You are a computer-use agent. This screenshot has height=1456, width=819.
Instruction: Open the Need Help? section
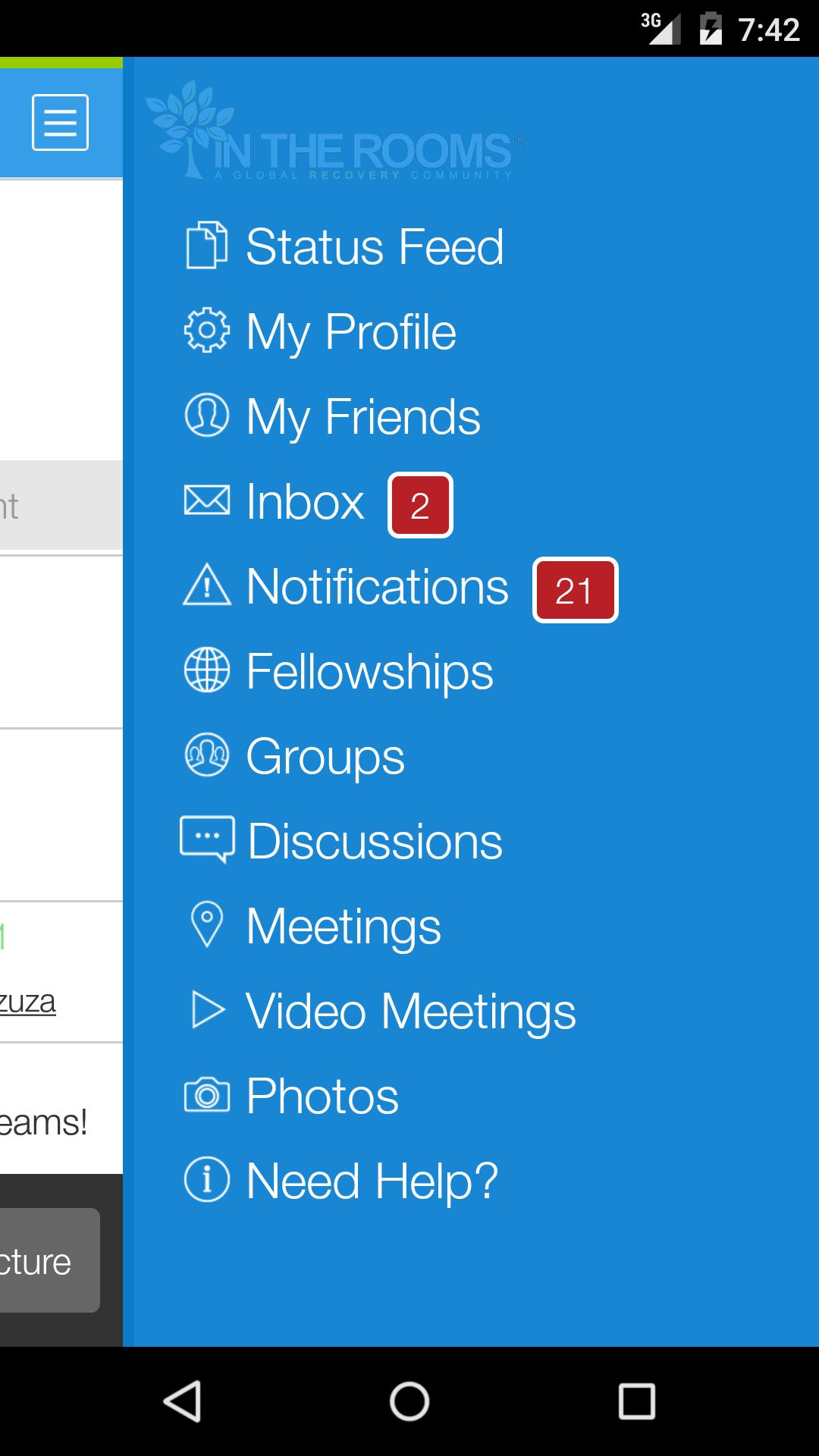pyautogui.click(x=341, y=1181)
